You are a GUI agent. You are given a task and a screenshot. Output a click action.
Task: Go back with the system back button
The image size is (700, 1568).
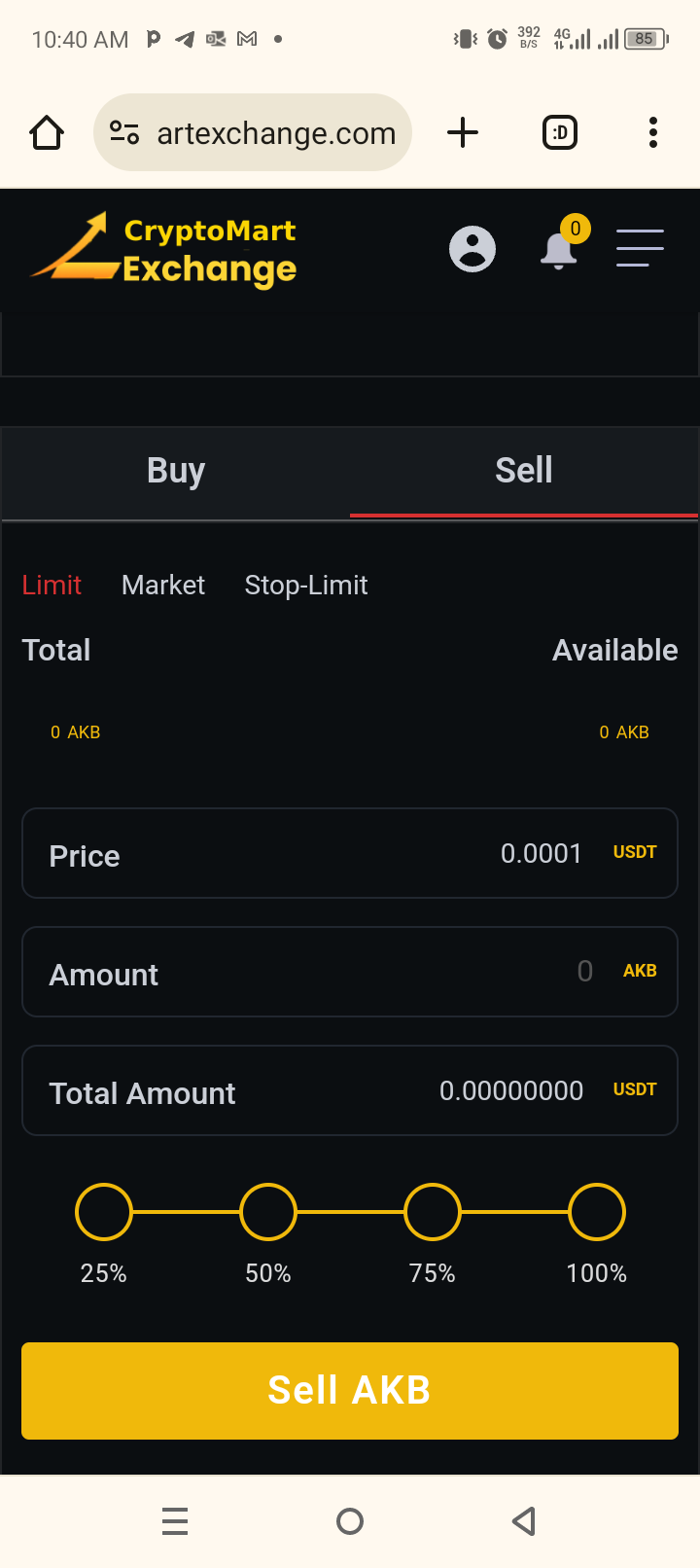[524, 1521]
